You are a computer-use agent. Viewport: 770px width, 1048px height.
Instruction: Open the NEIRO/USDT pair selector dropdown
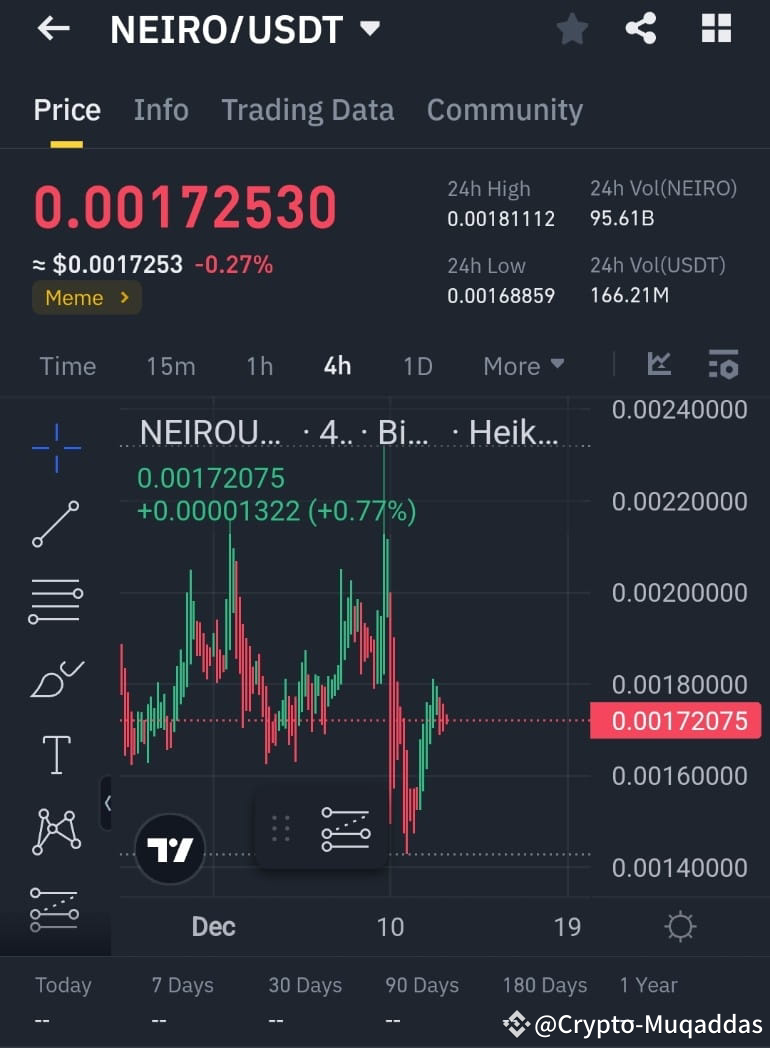click(x=369, y=29)
